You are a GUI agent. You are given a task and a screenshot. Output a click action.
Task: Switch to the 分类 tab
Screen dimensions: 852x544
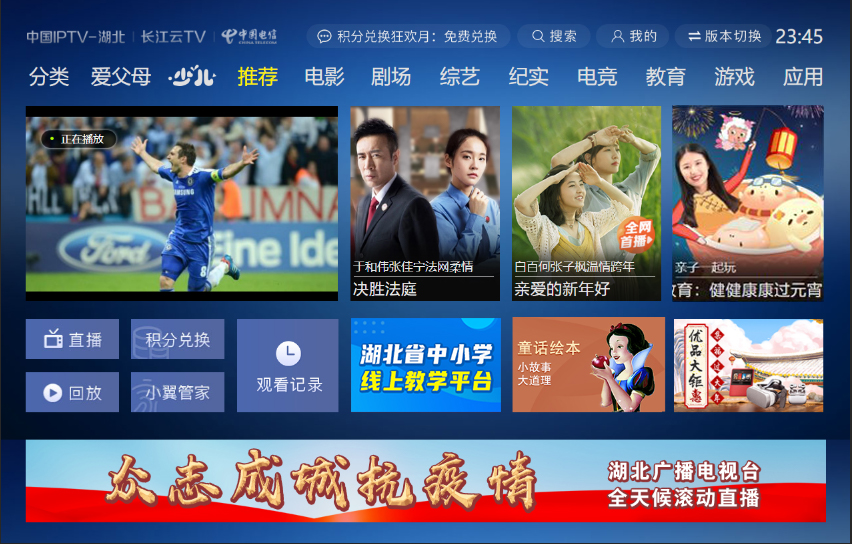click(x=49, y=77)
